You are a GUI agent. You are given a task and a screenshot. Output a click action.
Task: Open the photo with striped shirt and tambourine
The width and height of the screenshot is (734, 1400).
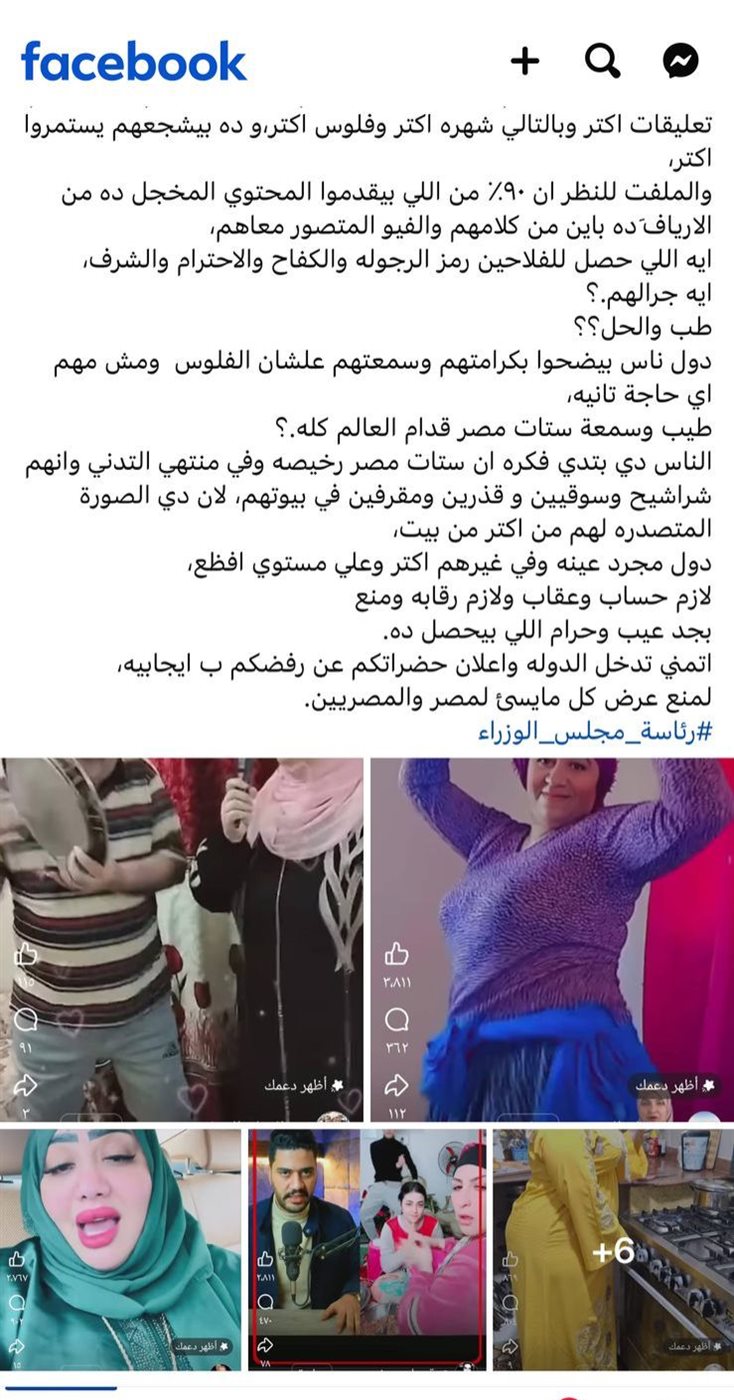tap(181, 940)
